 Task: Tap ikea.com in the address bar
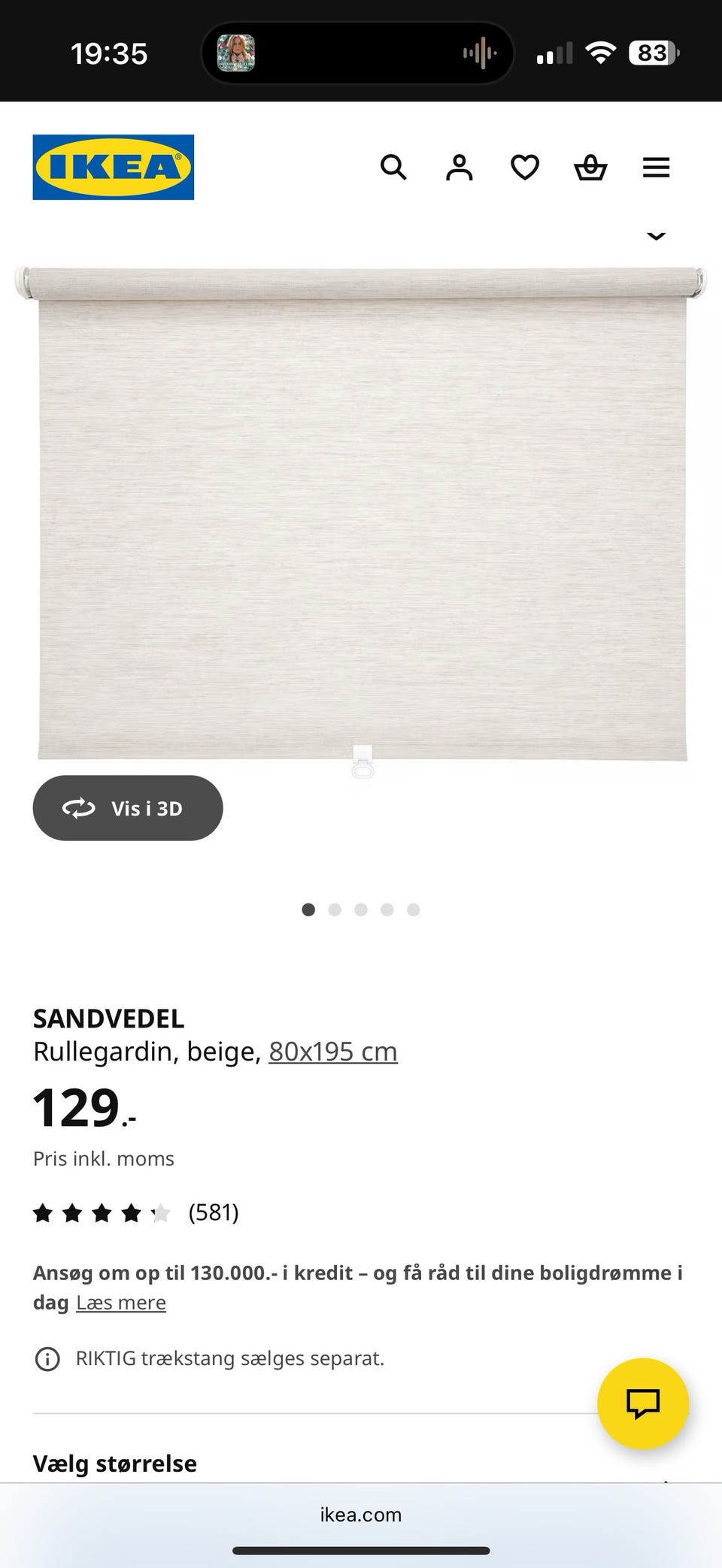coord(360,1514)
